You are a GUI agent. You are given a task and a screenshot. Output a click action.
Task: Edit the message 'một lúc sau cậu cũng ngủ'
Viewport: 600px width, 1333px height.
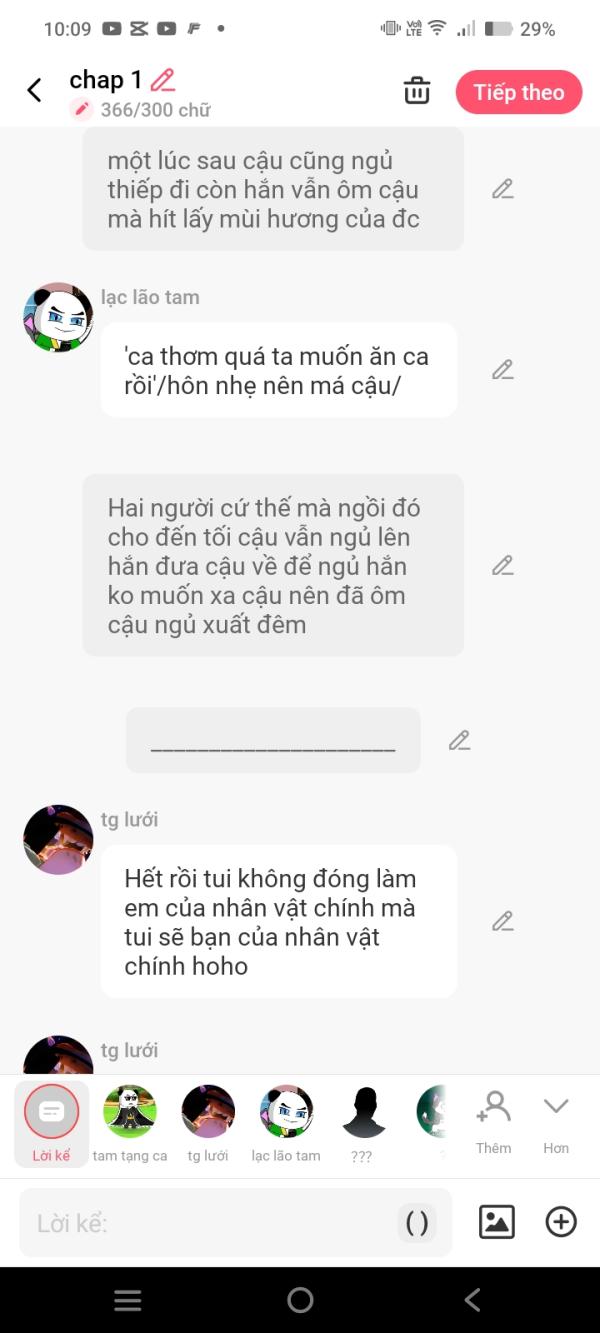[x=502, y=189]
